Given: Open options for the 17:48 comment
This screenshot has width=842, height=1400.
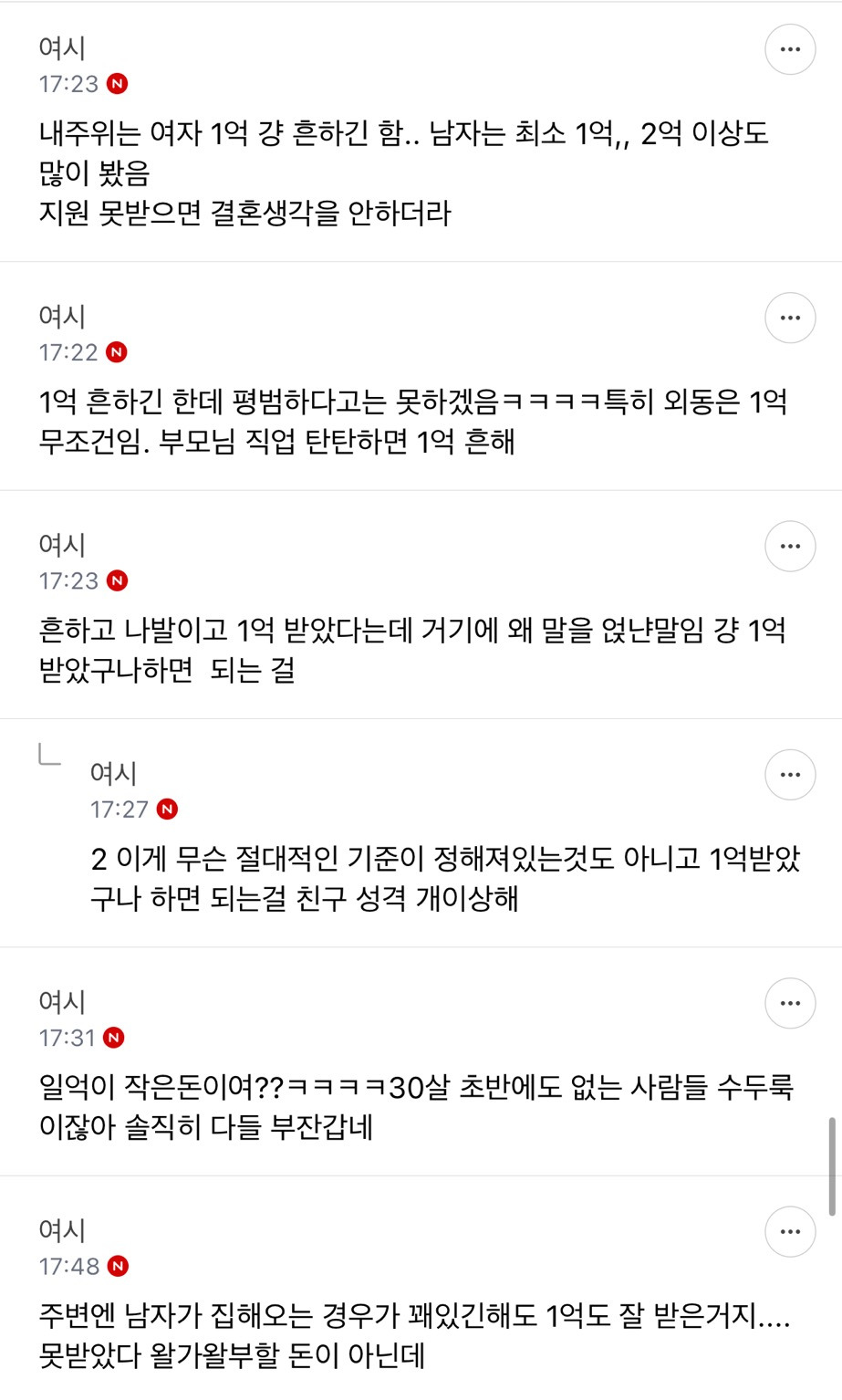Looking at the screenshot, I should 788,1231.
